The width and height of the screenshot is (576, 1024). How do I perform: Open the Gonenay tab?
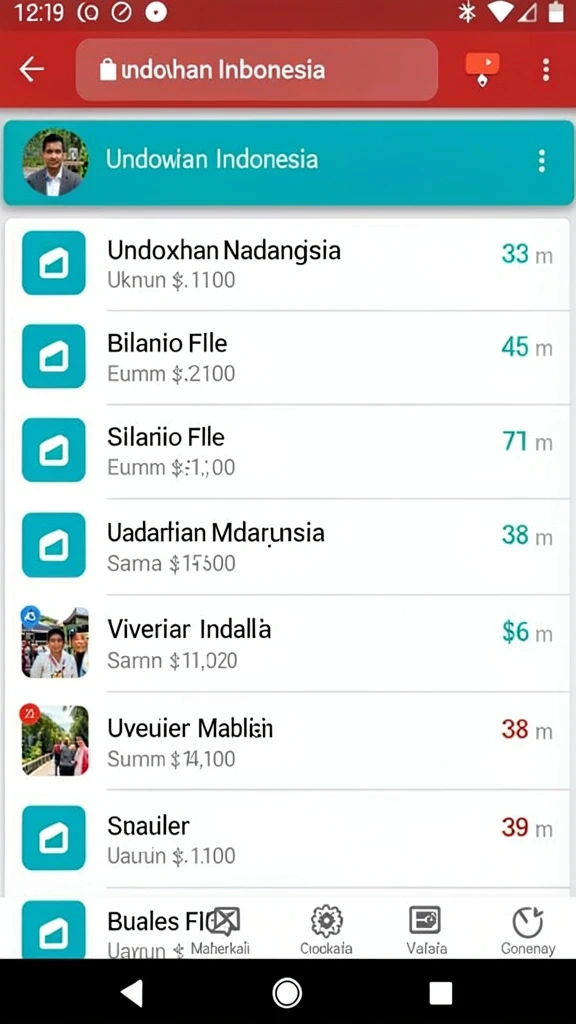528,930
